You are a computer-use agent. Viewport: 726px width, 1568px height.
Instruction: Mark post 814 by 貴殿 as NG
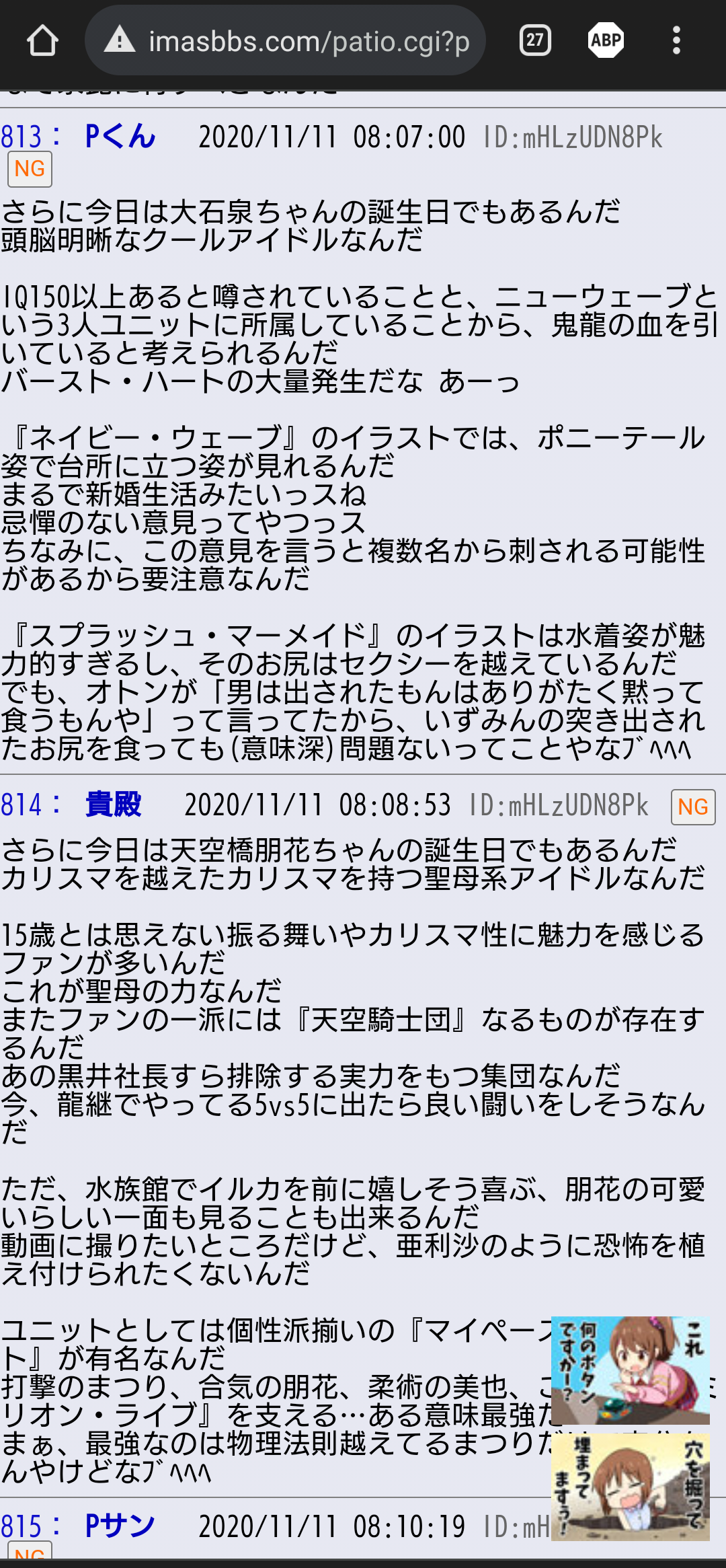pos(693,807)
